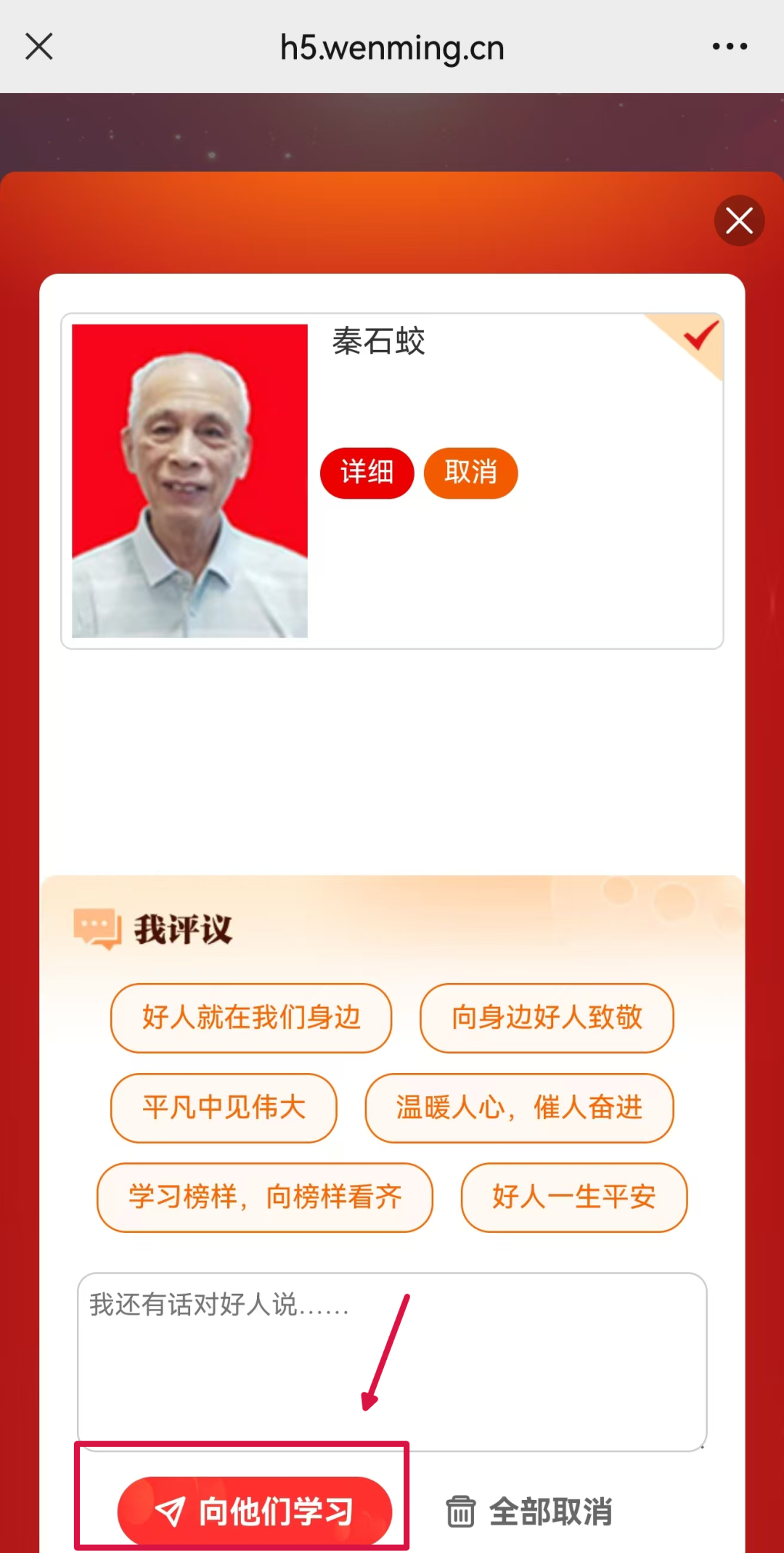Clear all selections with 全部取消
This screenshot has height=1553, width=784.
pyautogui.click(x=529, y=1512)
